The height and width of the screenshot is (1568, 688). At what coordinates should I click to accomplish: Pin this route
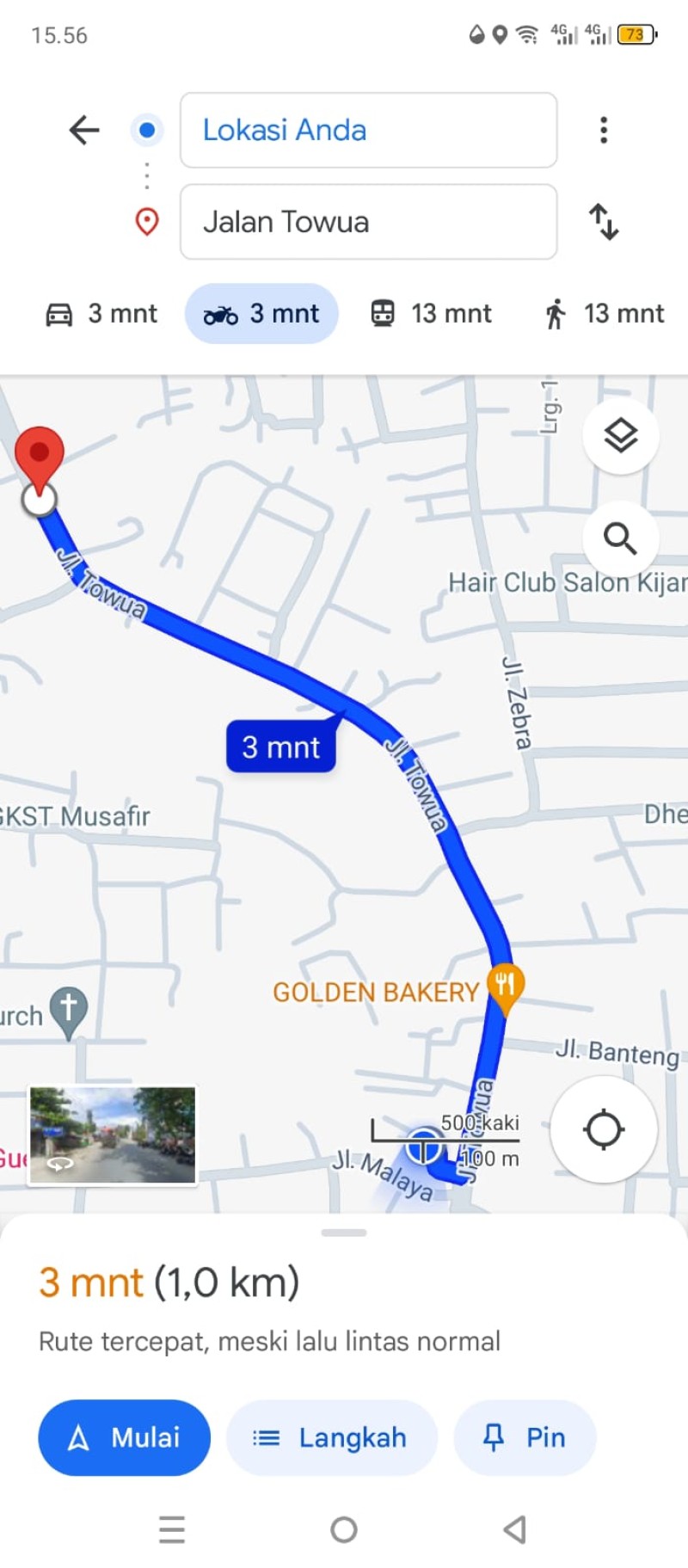525,1437
